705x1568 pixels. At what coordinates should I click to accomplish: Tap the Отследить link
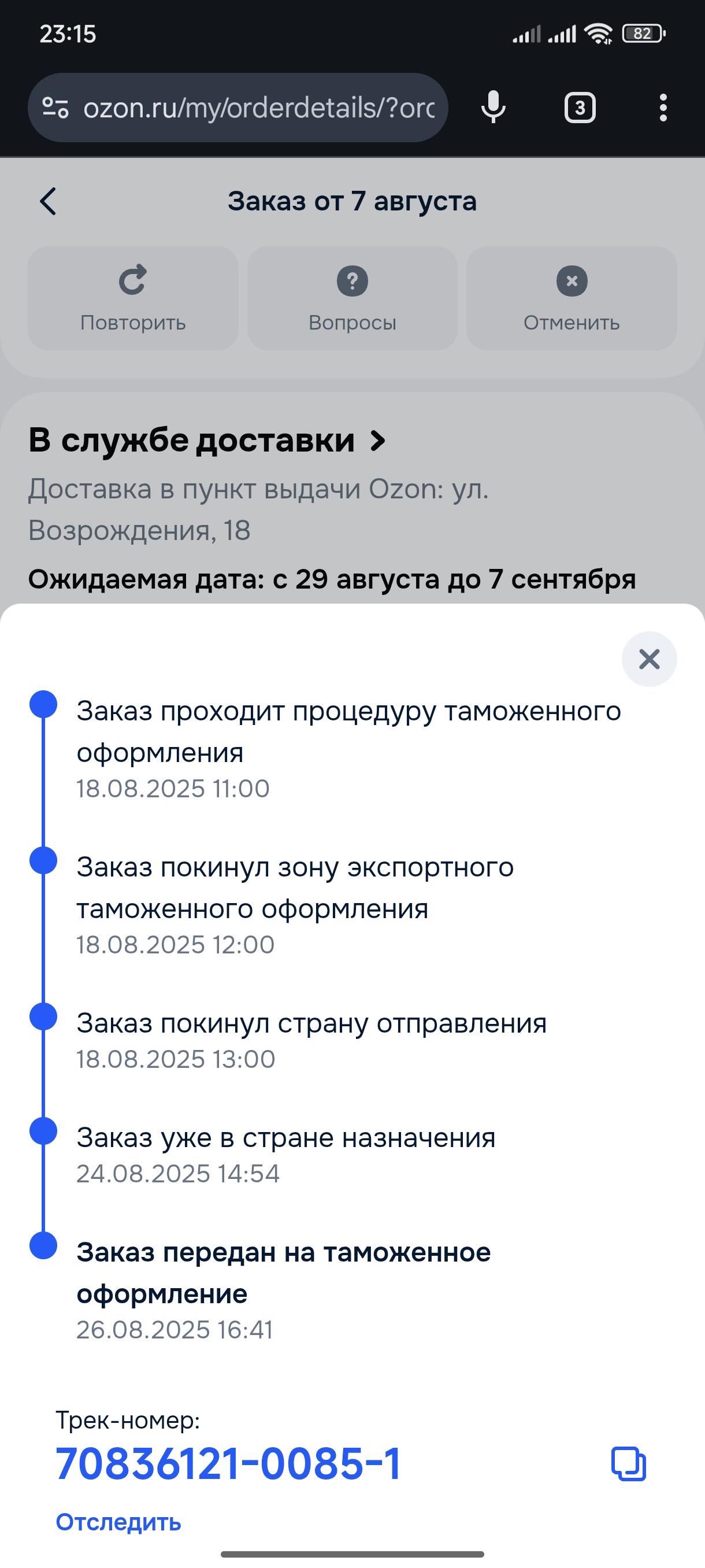[x=118, y=1522]
